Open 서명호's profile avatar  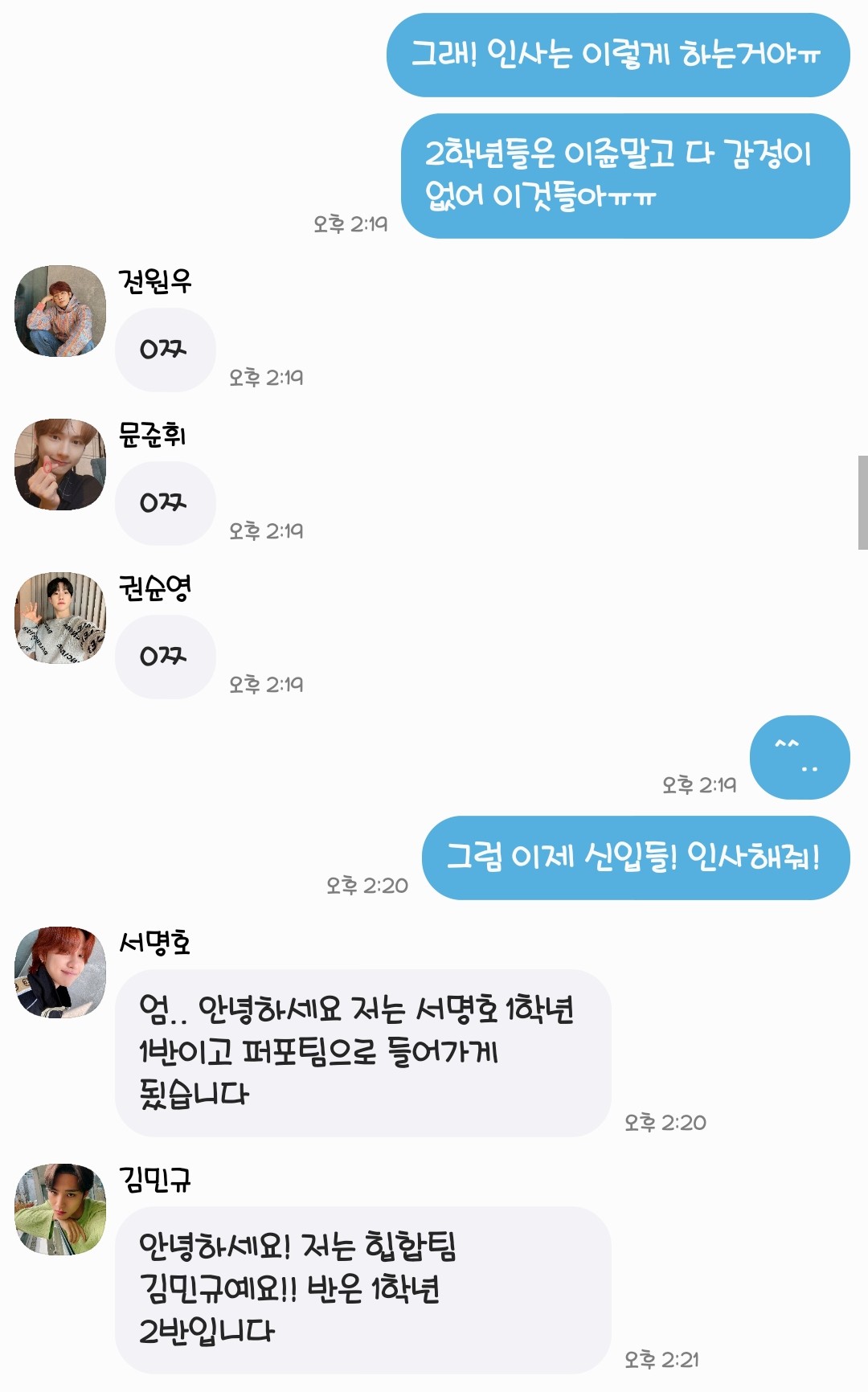pos(60,972)
